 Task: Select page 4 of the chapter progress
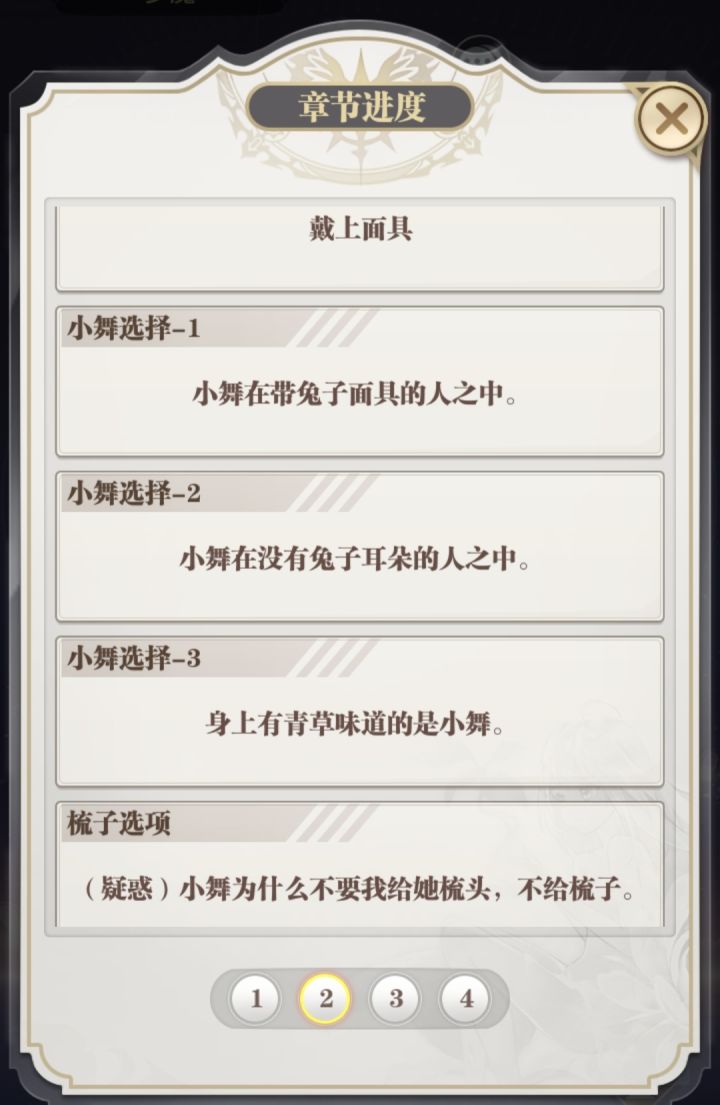(x=465, y=997)
